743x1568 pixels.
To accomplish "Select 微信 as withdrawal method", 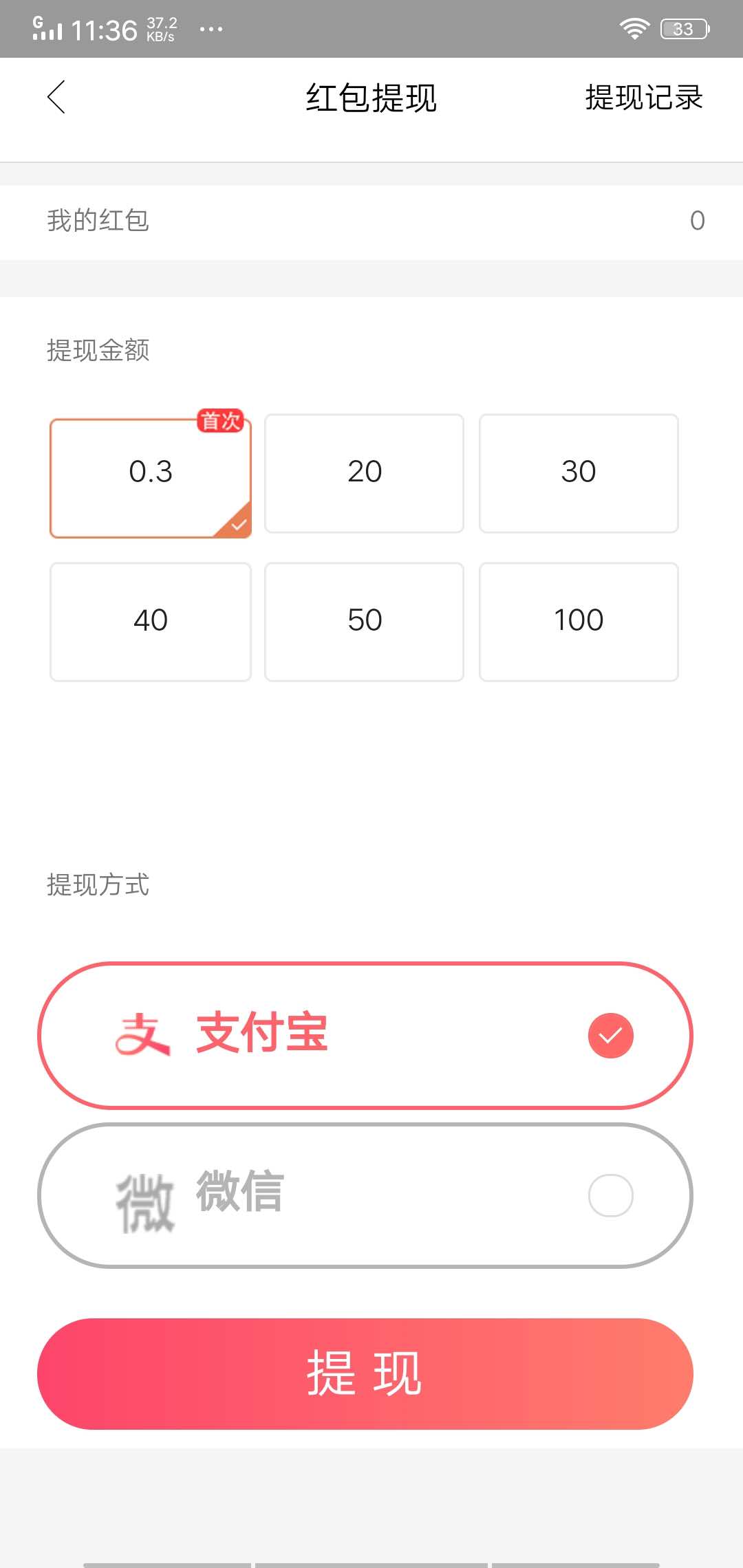I will (x=365, y=1197).
